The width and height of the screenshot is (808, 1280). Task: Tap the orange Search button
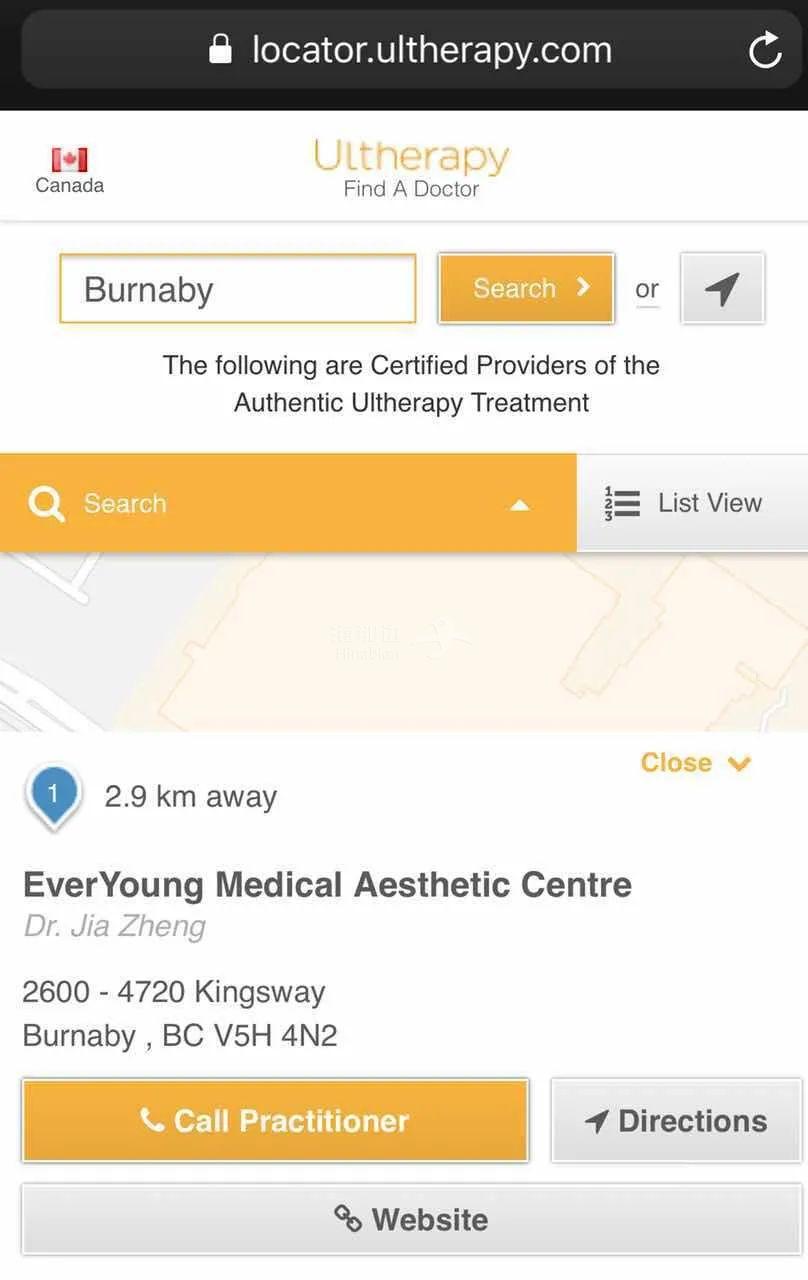coord(526,289)
